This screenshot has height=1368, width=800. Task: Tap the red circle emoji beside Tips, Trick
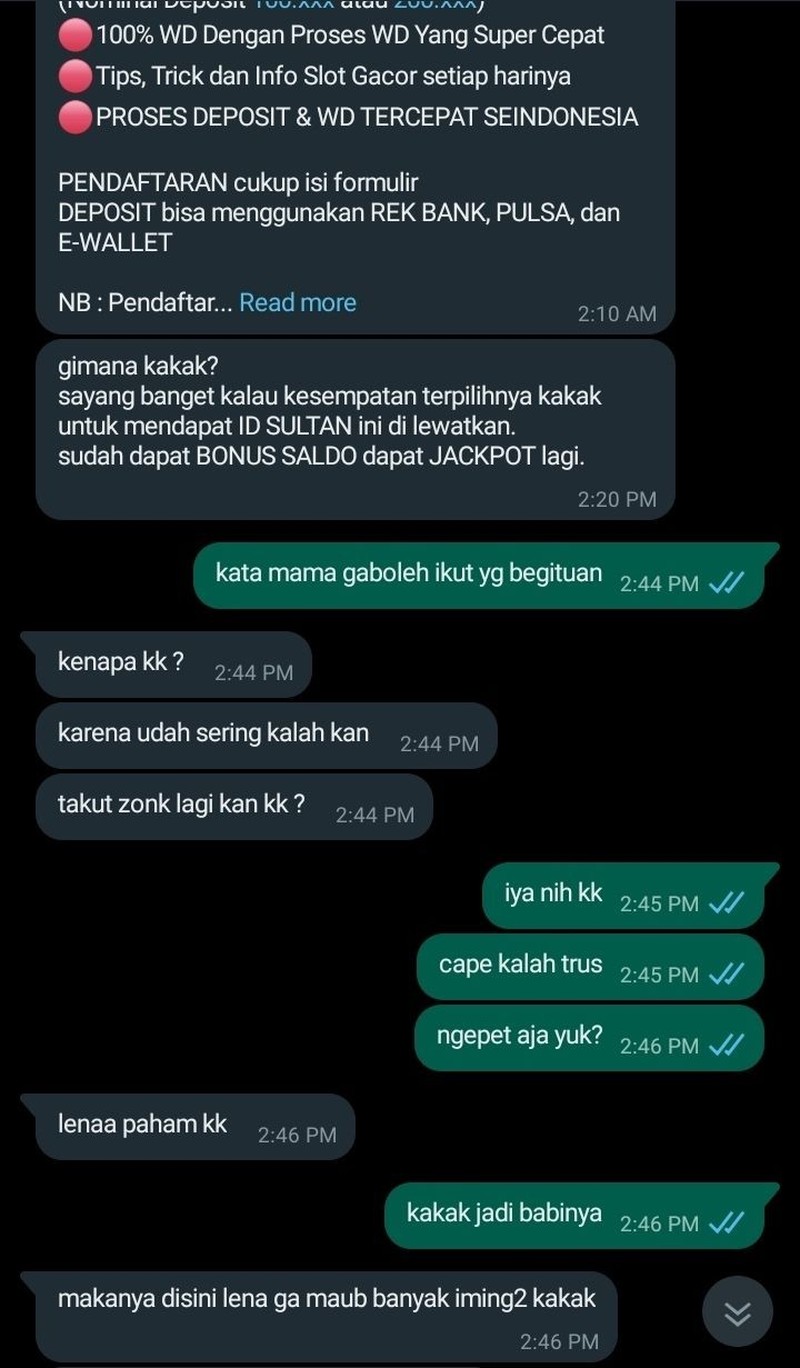(x=76, y=75)
